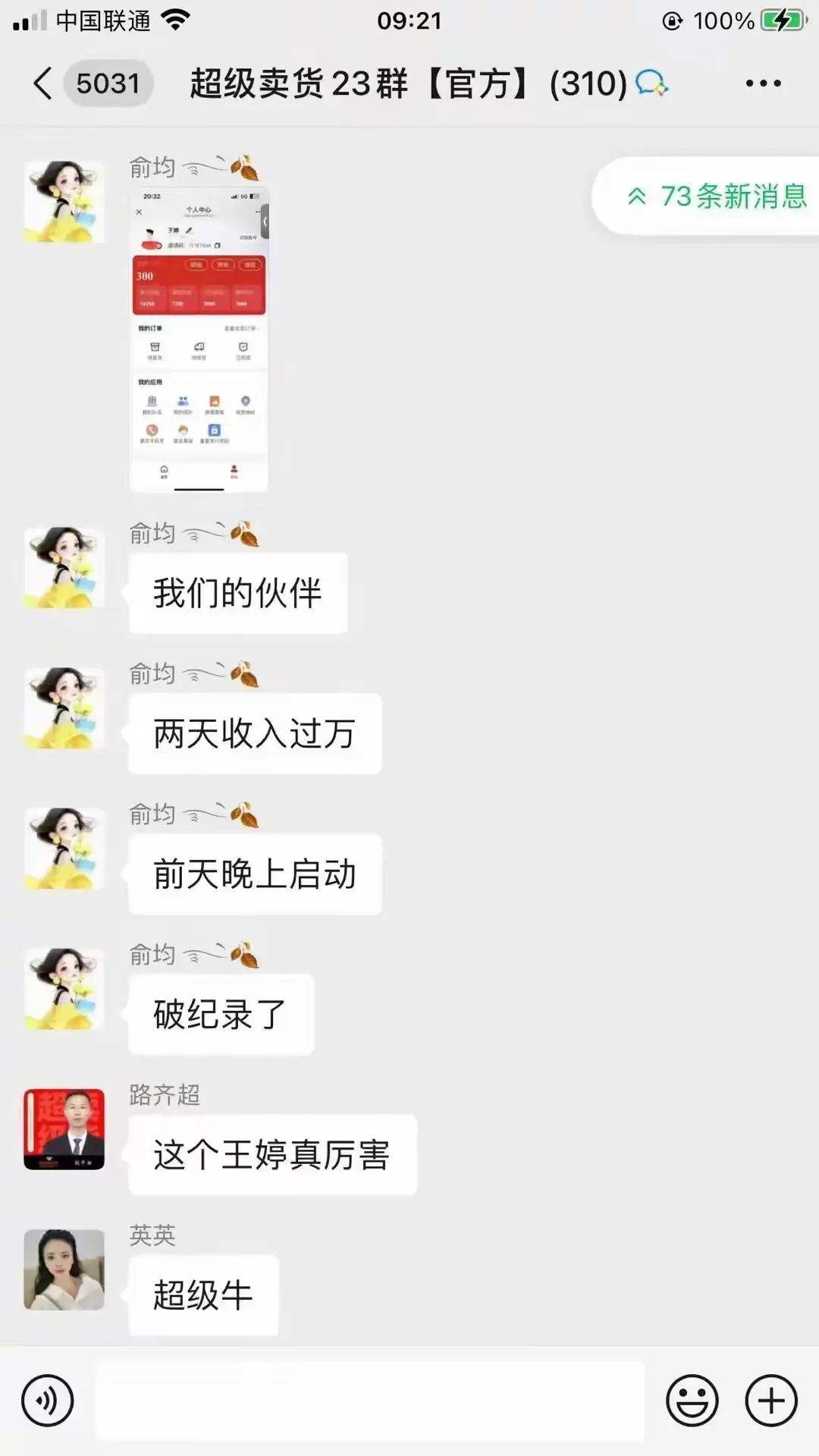
Task: Open the emoji picker
Action: pyautogui.click(x=692, y=1401)
